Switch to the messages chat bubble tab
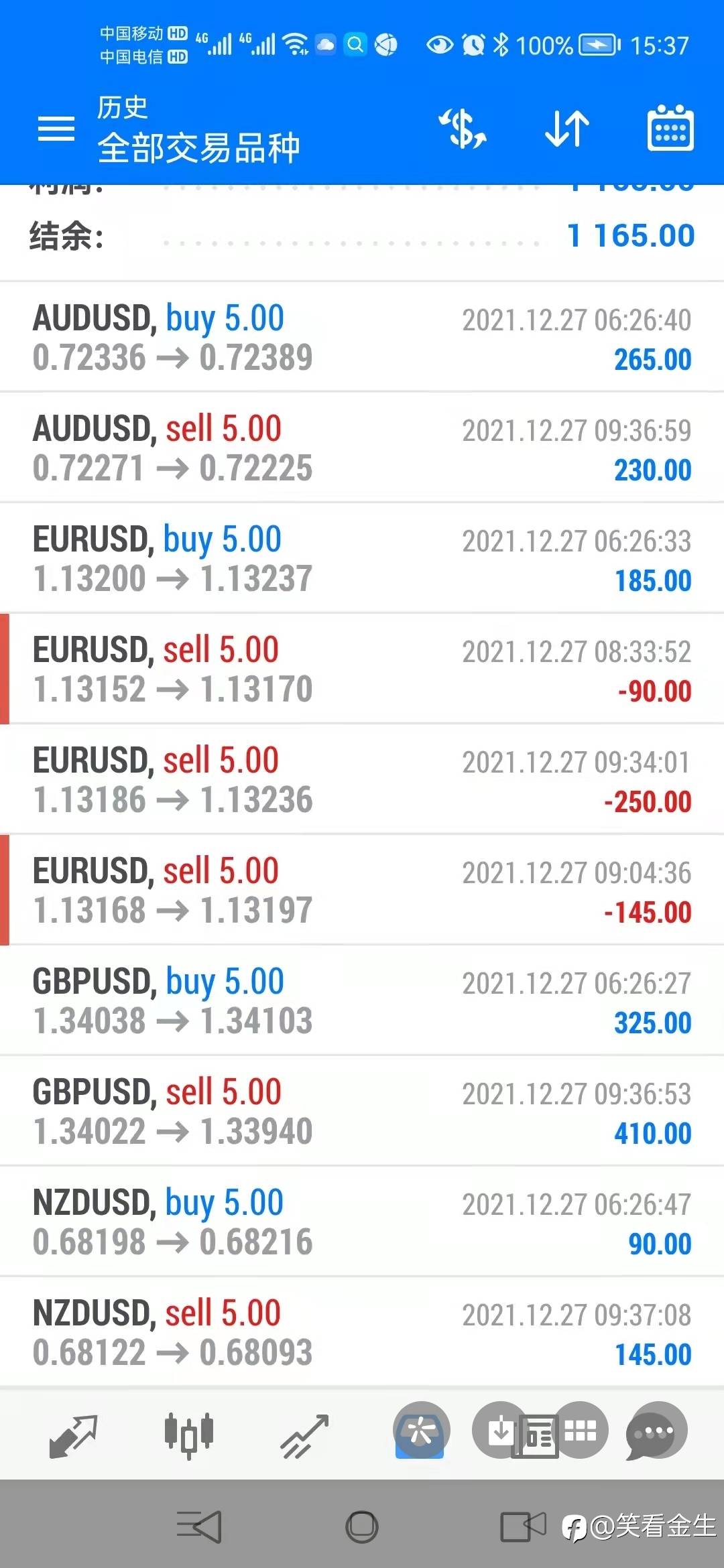 click(x=656, y=1432)
